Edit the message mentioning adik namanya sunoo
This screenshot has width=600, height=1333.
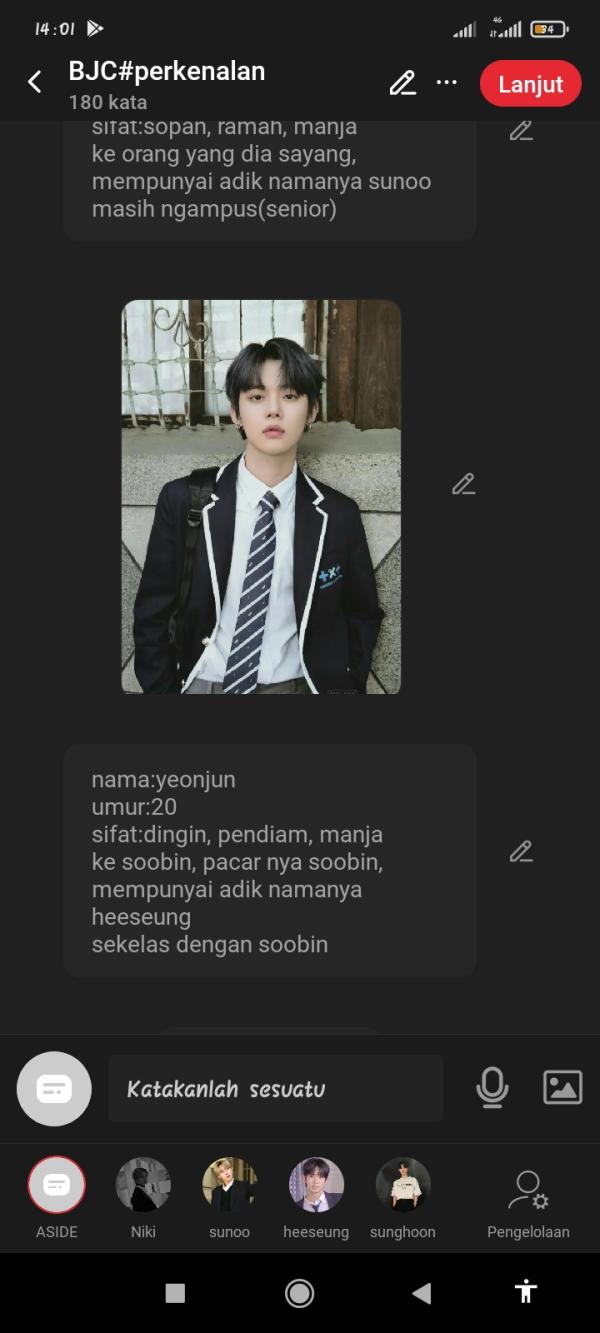pos(520,131)
